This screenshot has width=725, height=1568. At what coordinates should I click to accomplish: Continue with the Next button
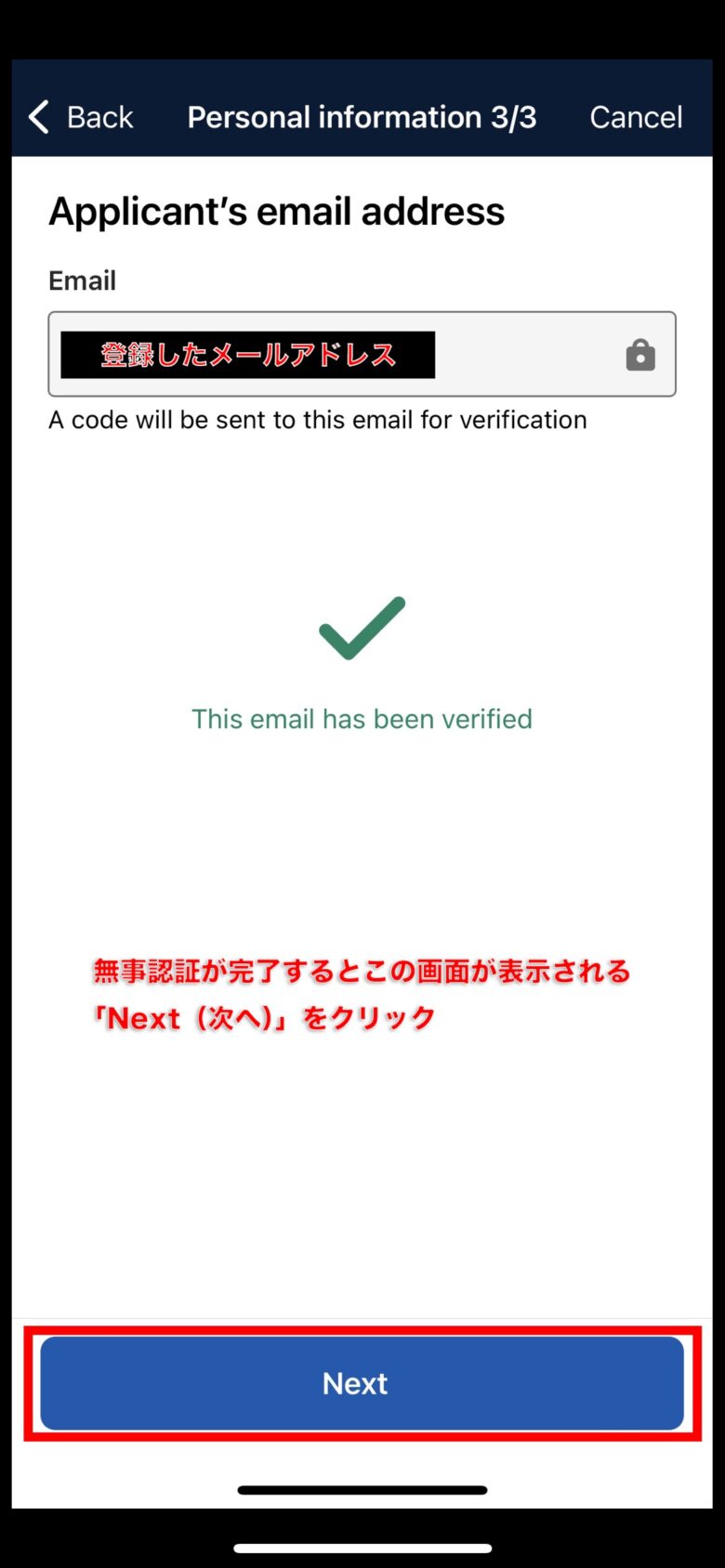362,1383
